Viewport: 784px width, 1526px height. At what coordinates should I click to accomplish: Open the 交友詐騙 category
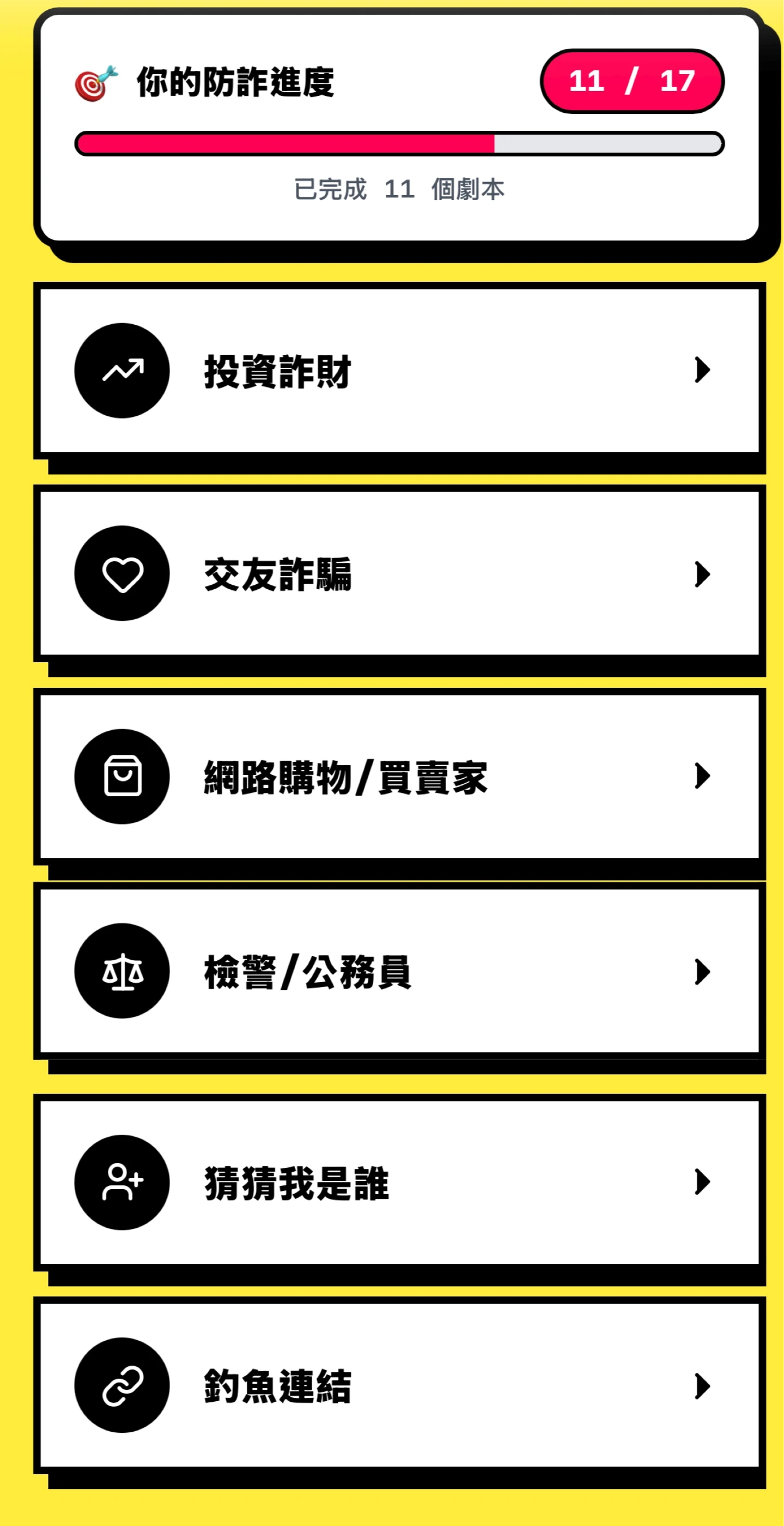[398, 573]
